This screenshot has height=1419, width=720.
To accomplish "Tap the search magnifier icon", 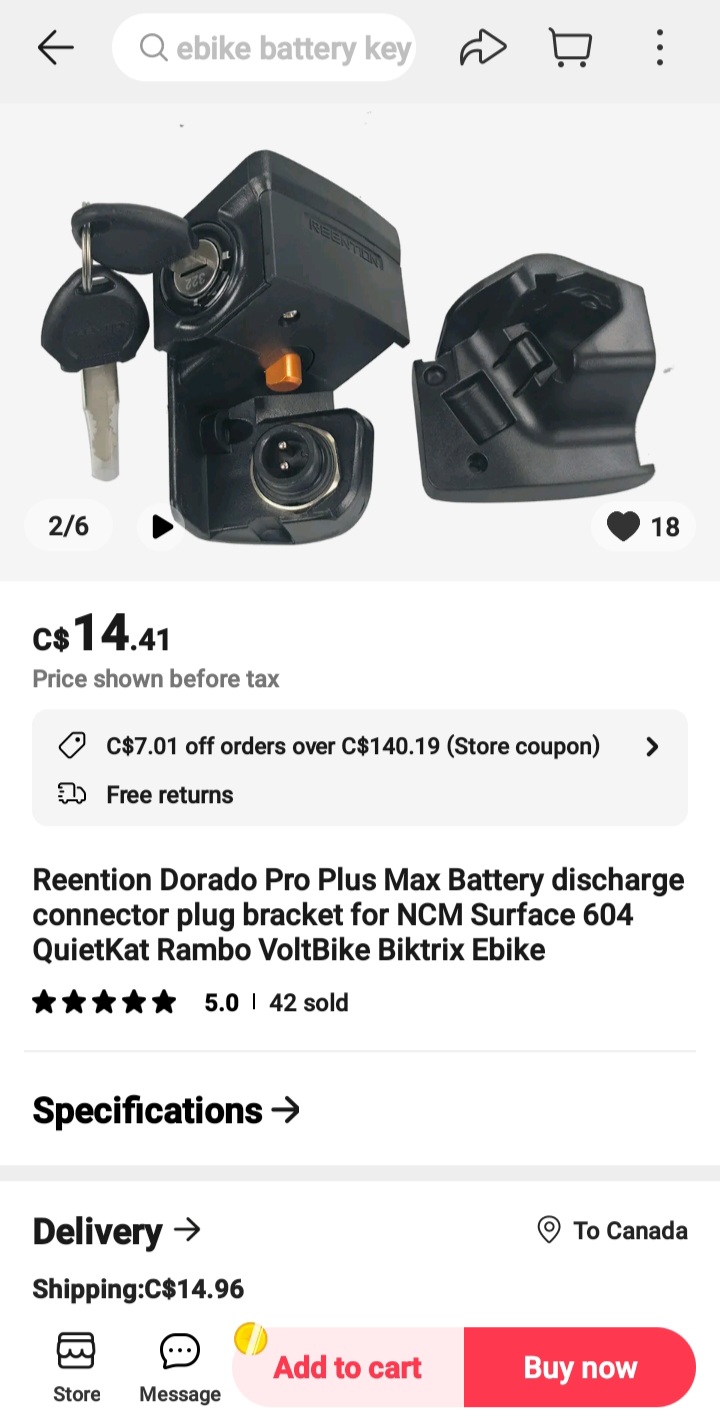I will (152, 46).
